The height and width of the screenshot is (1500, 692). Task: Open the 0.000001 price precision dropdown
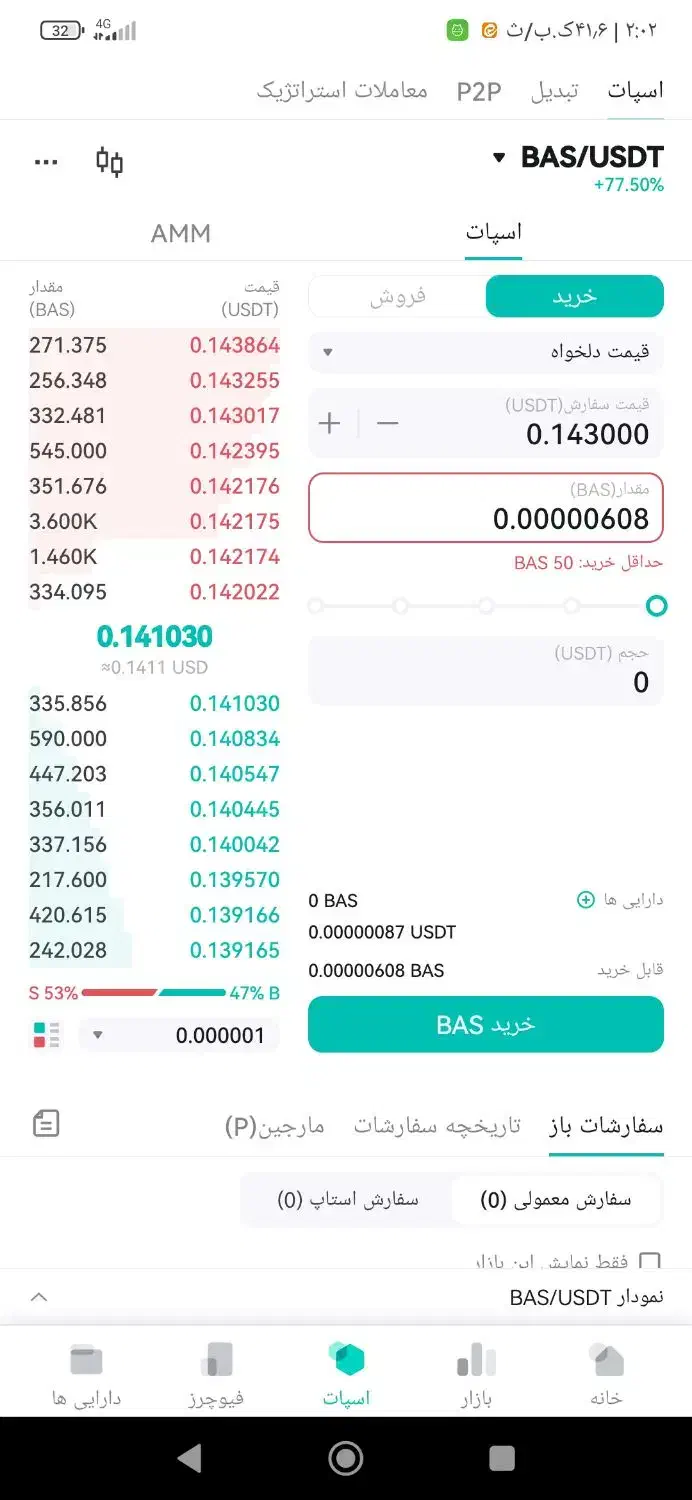(x=179, y=1035)
